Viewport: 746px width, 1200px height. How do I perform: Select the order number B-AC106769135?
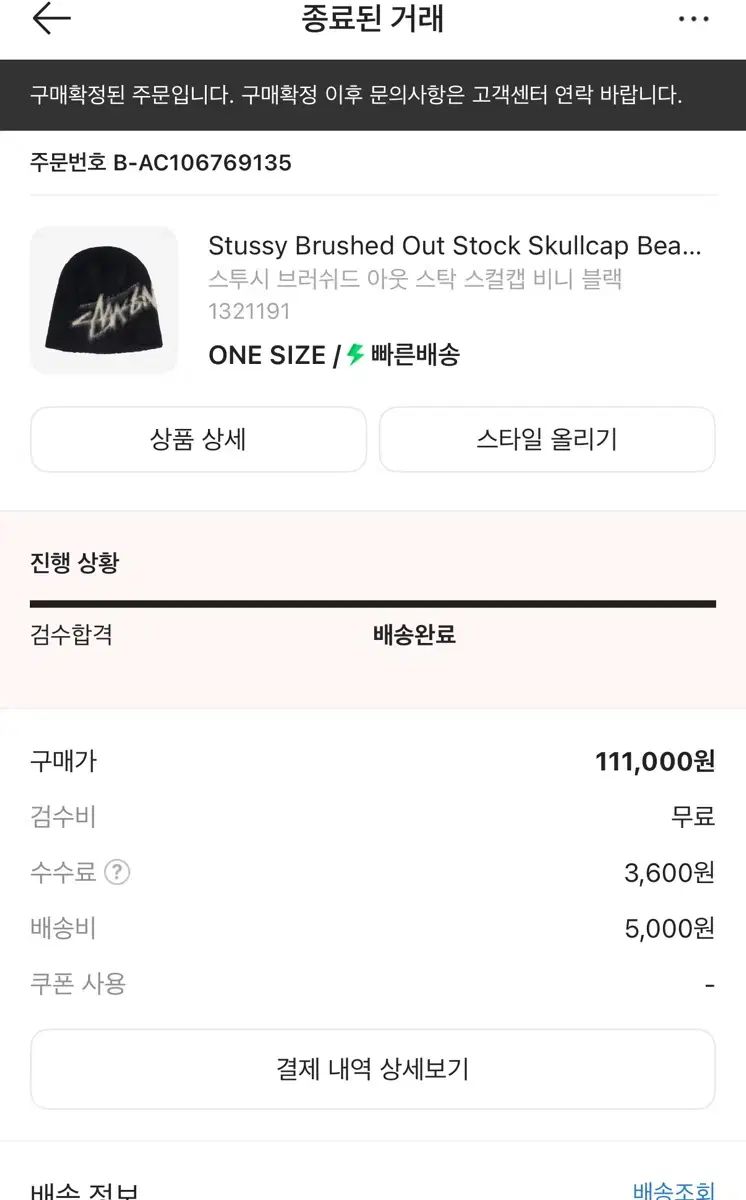click(159, 162)
